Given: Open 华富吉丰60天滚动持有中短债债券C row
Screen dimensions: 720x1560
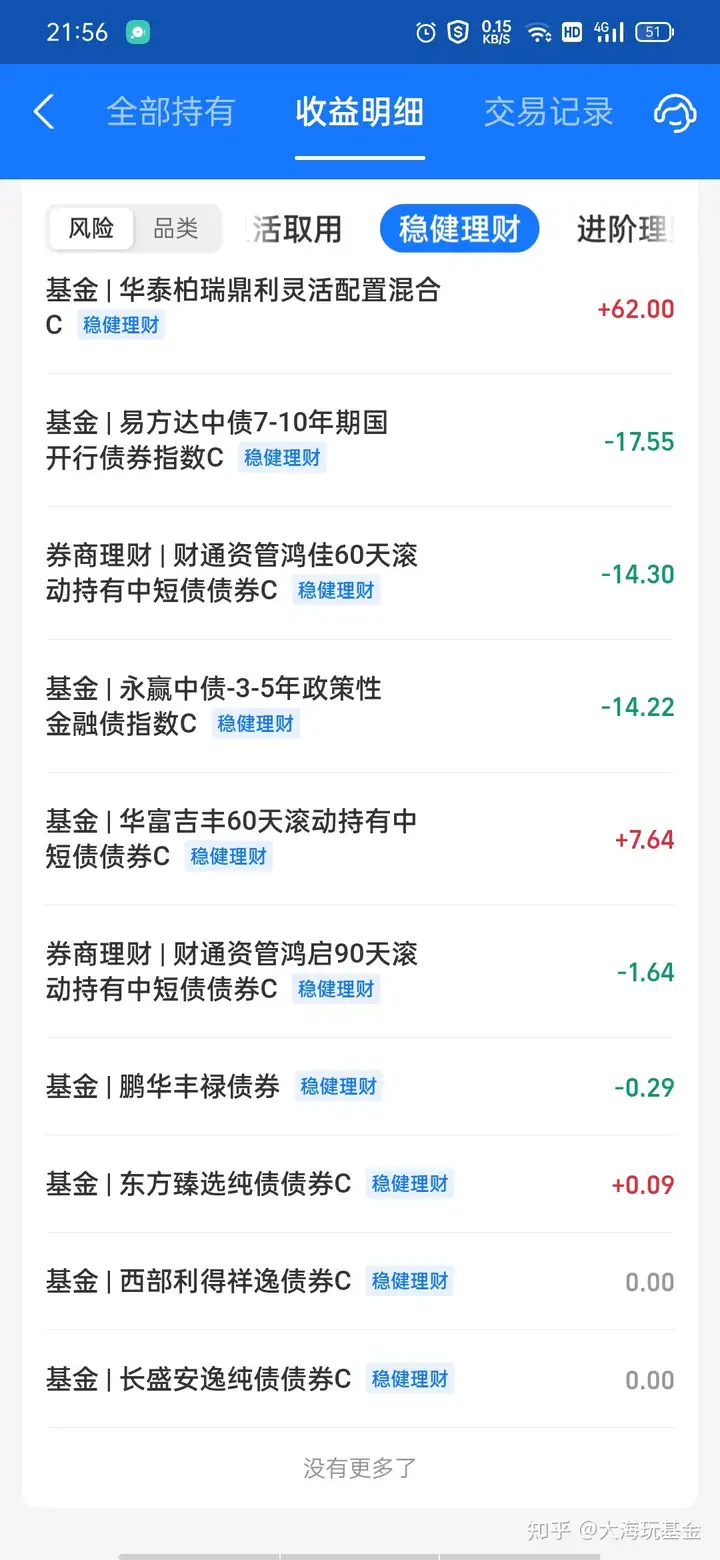Looking at the screenshot, I should 360,840.
